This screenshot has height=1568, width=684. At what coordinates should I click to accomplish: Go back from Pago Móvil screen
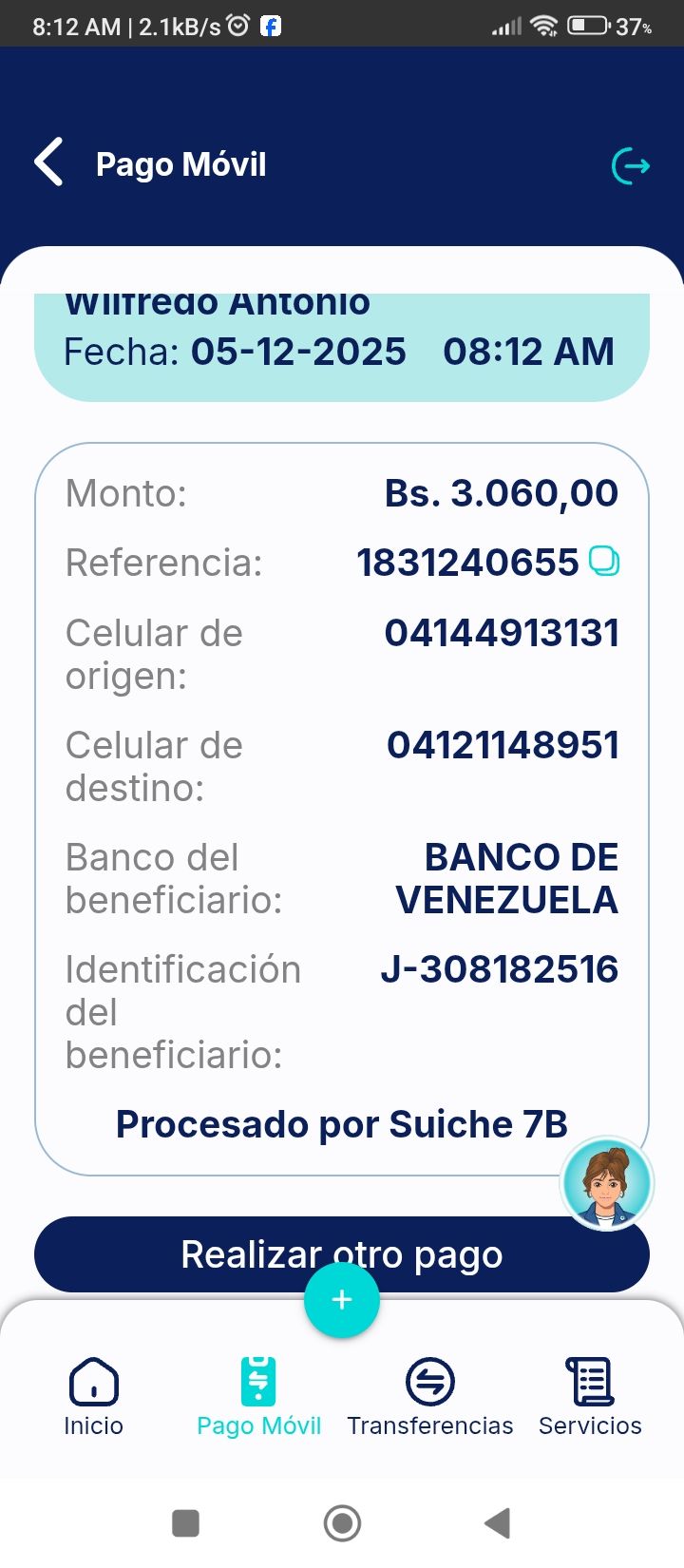(49, 163)
